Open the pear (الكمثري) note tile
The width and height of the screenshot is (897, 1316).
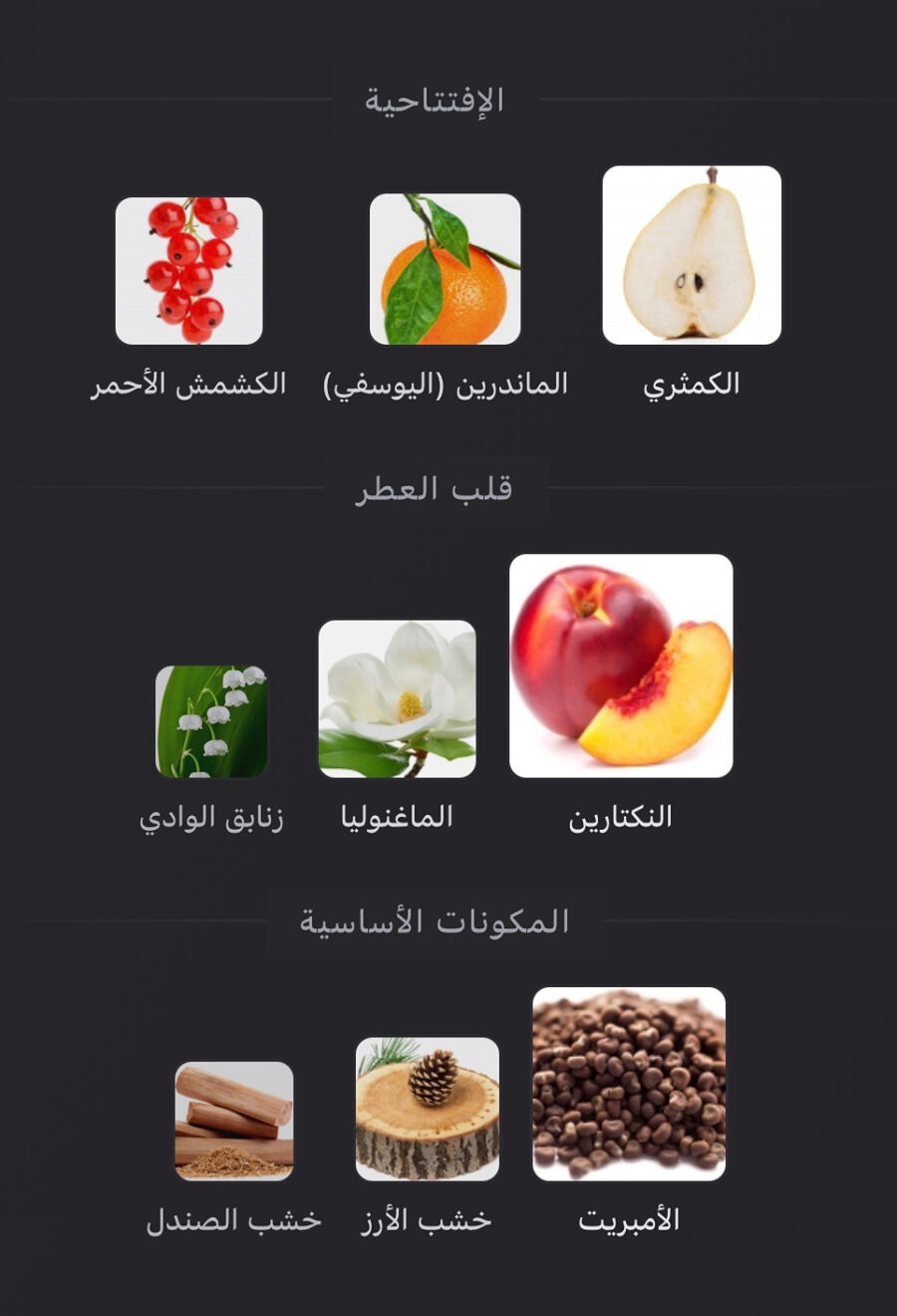(x=692, y=255)
